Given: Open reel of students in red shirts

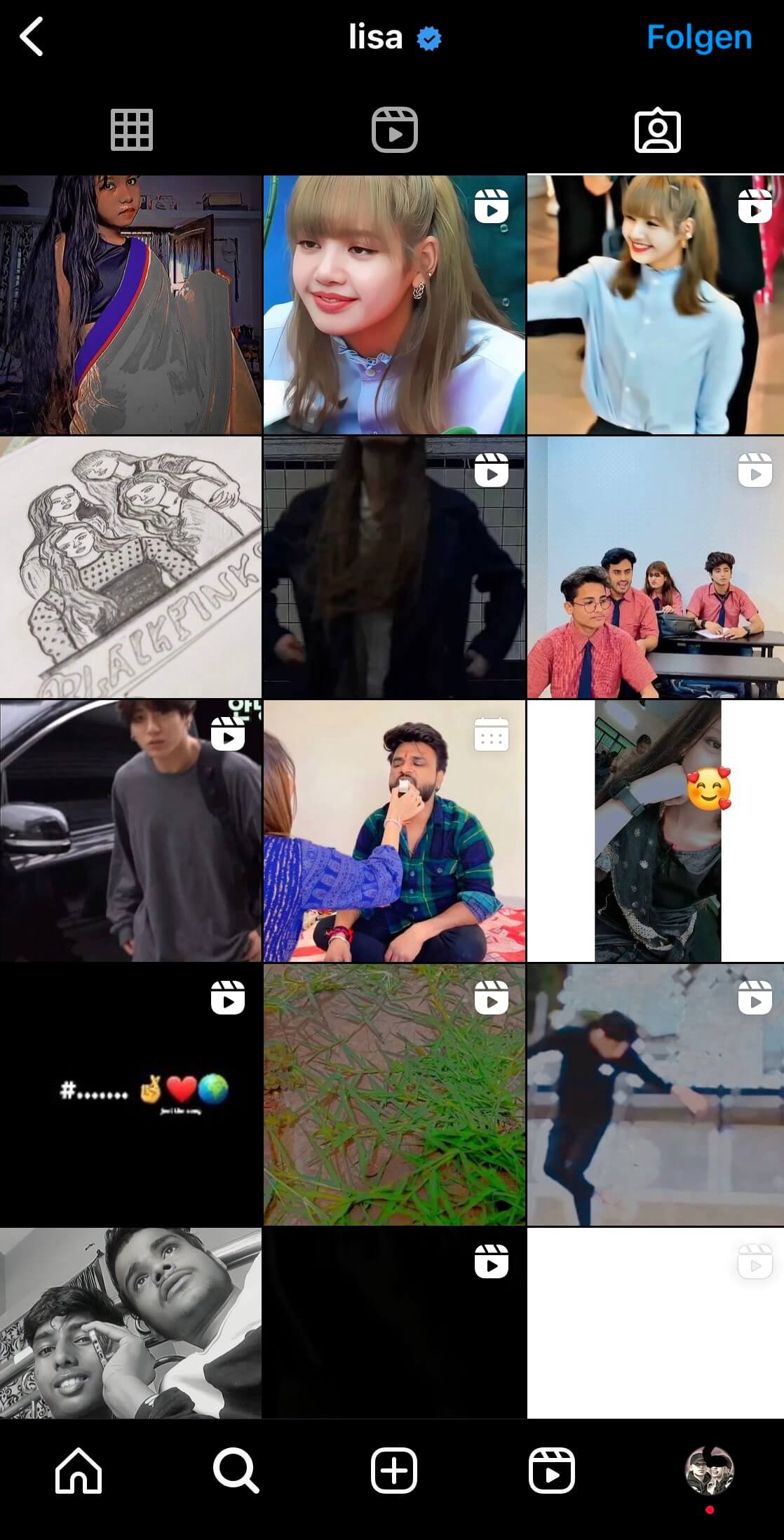Looking at the screenshot, I should pyautogui.click(x=656, y=567).
